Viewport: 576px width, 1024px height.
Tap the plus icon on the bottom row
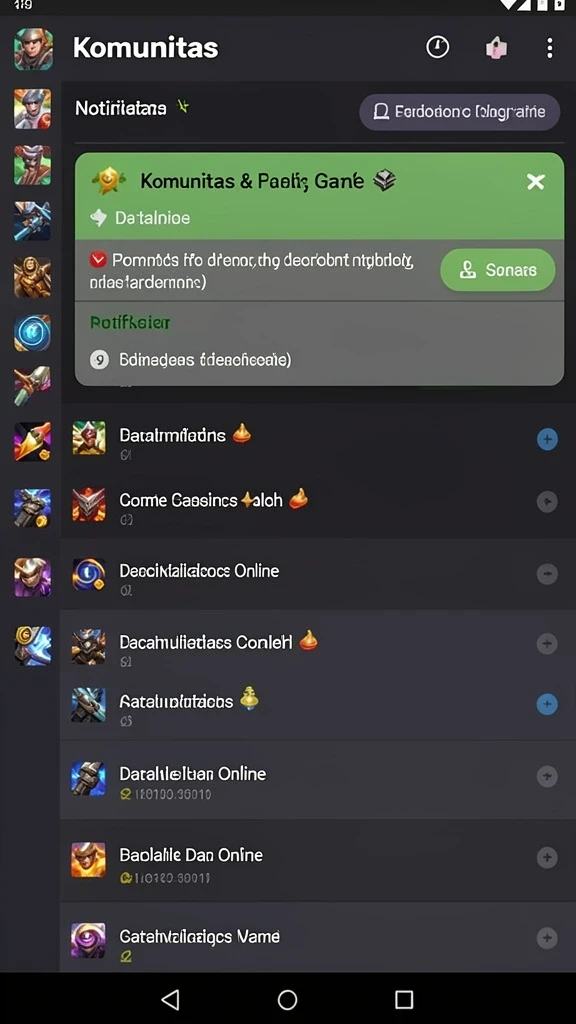click(547, 938)
